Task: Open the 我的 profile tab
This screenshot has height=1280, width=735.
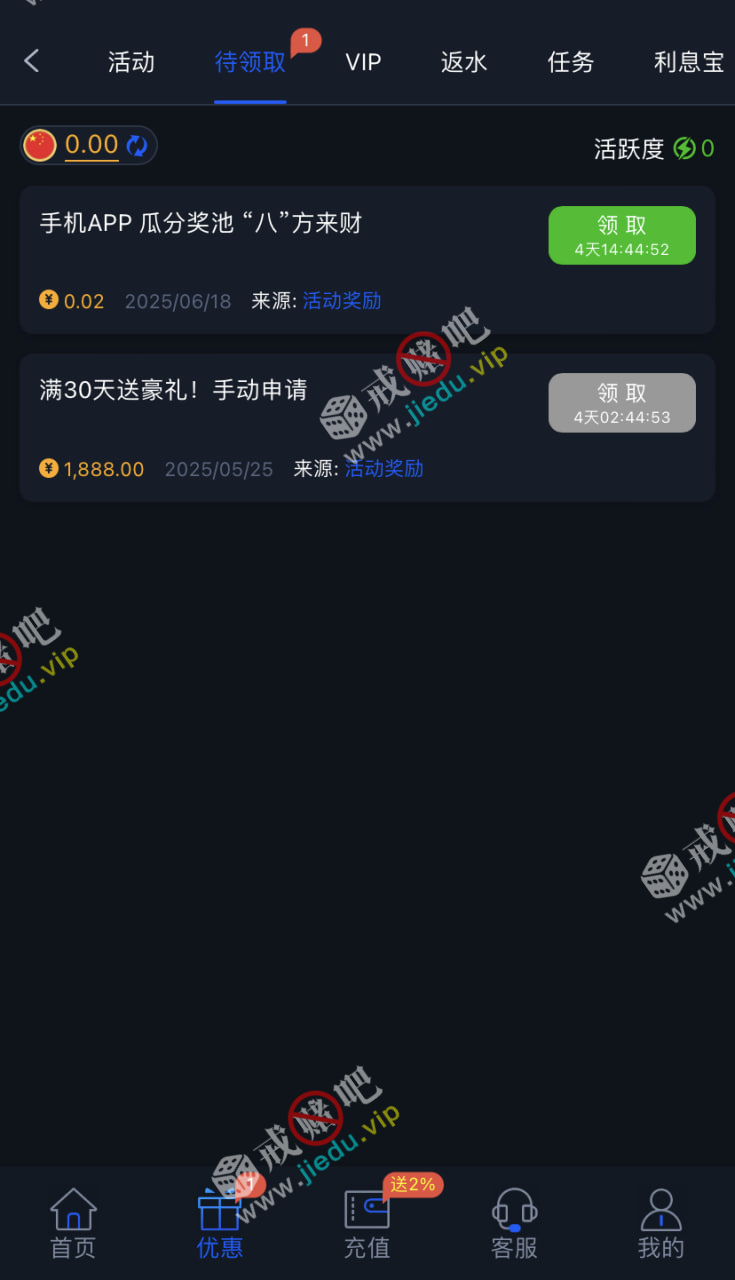Action: tap(661, 1222)
